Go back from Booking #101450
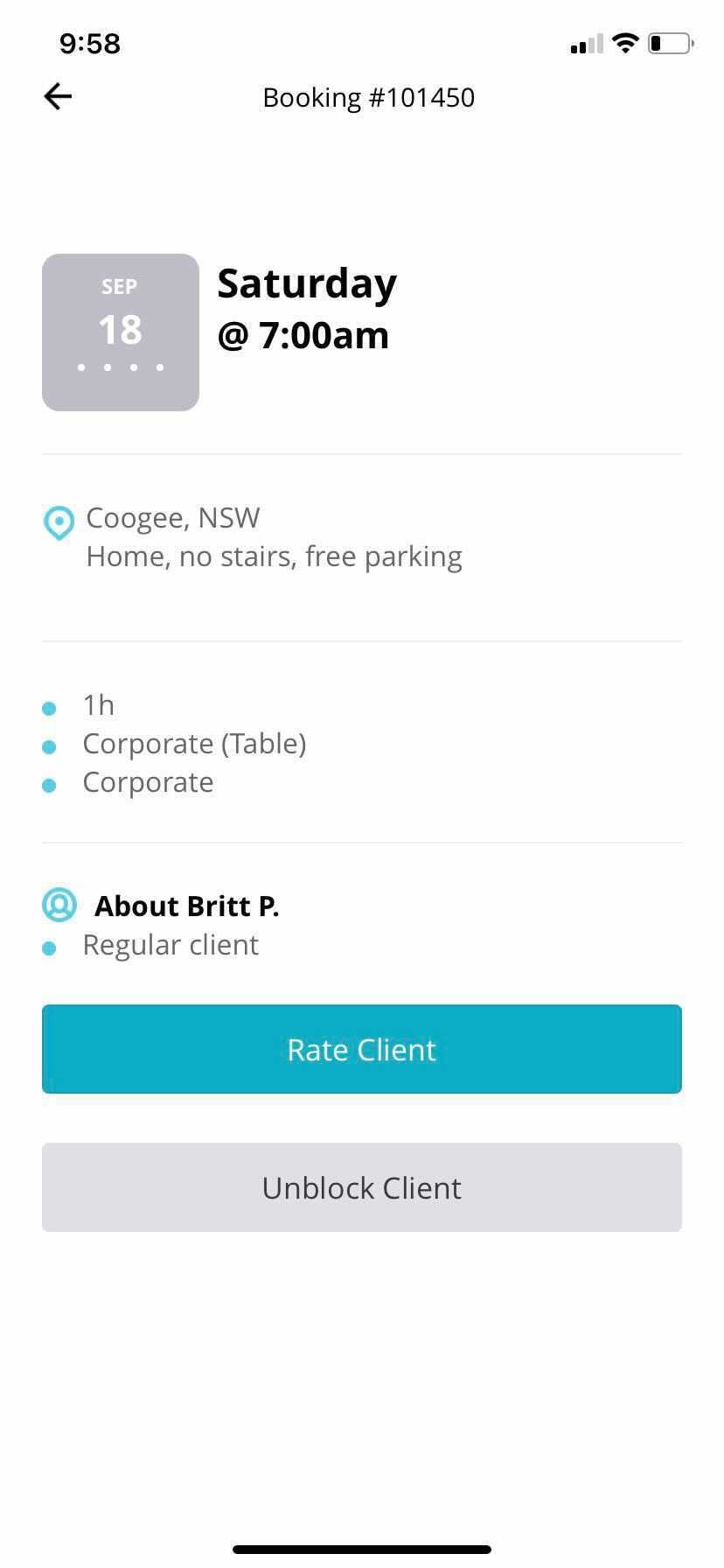 [x=58, y=96]
